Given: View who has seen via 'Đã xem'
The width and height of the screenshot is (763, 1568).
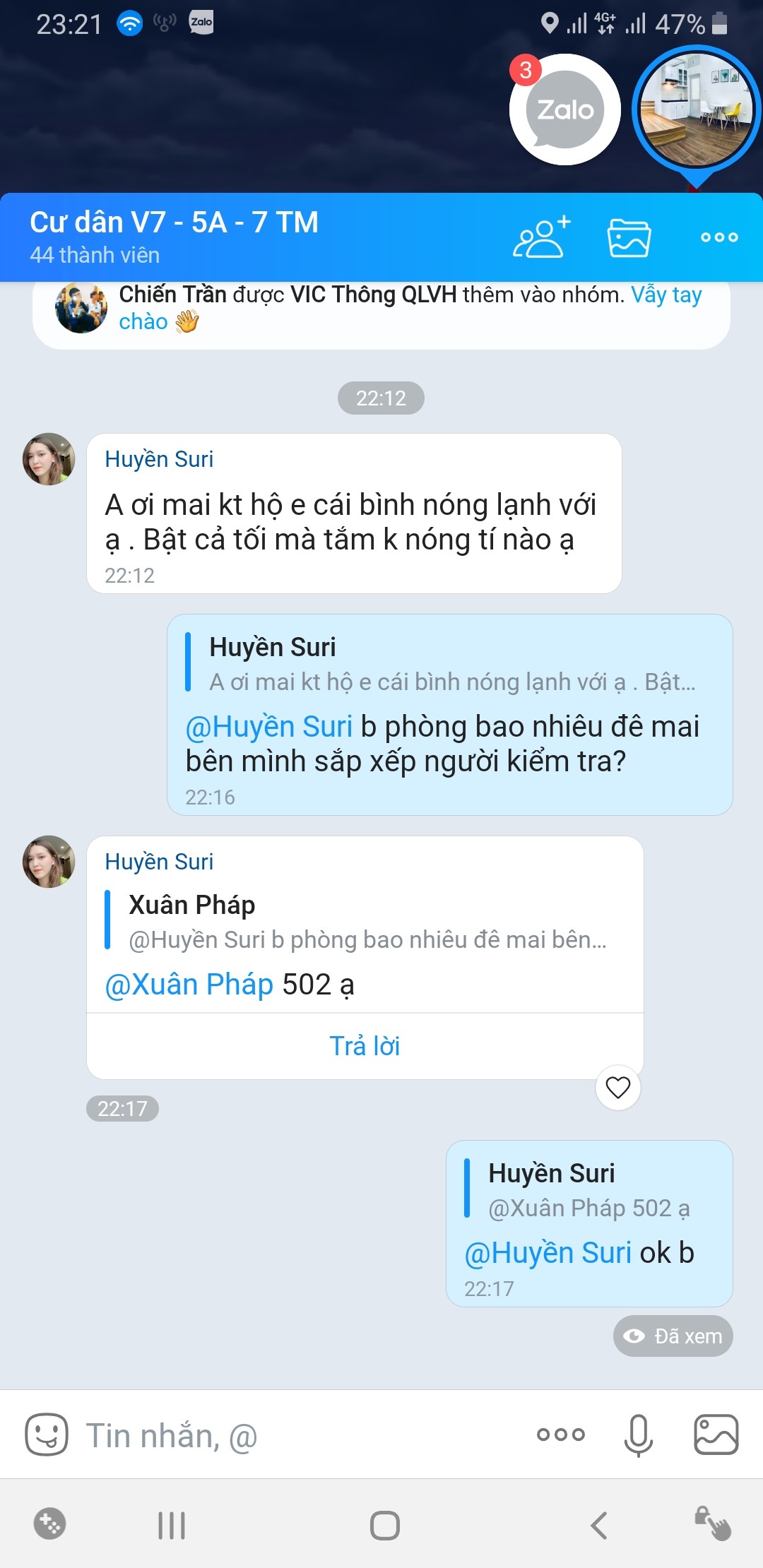Looking at the screenshot, I should tap(673, 1336).
